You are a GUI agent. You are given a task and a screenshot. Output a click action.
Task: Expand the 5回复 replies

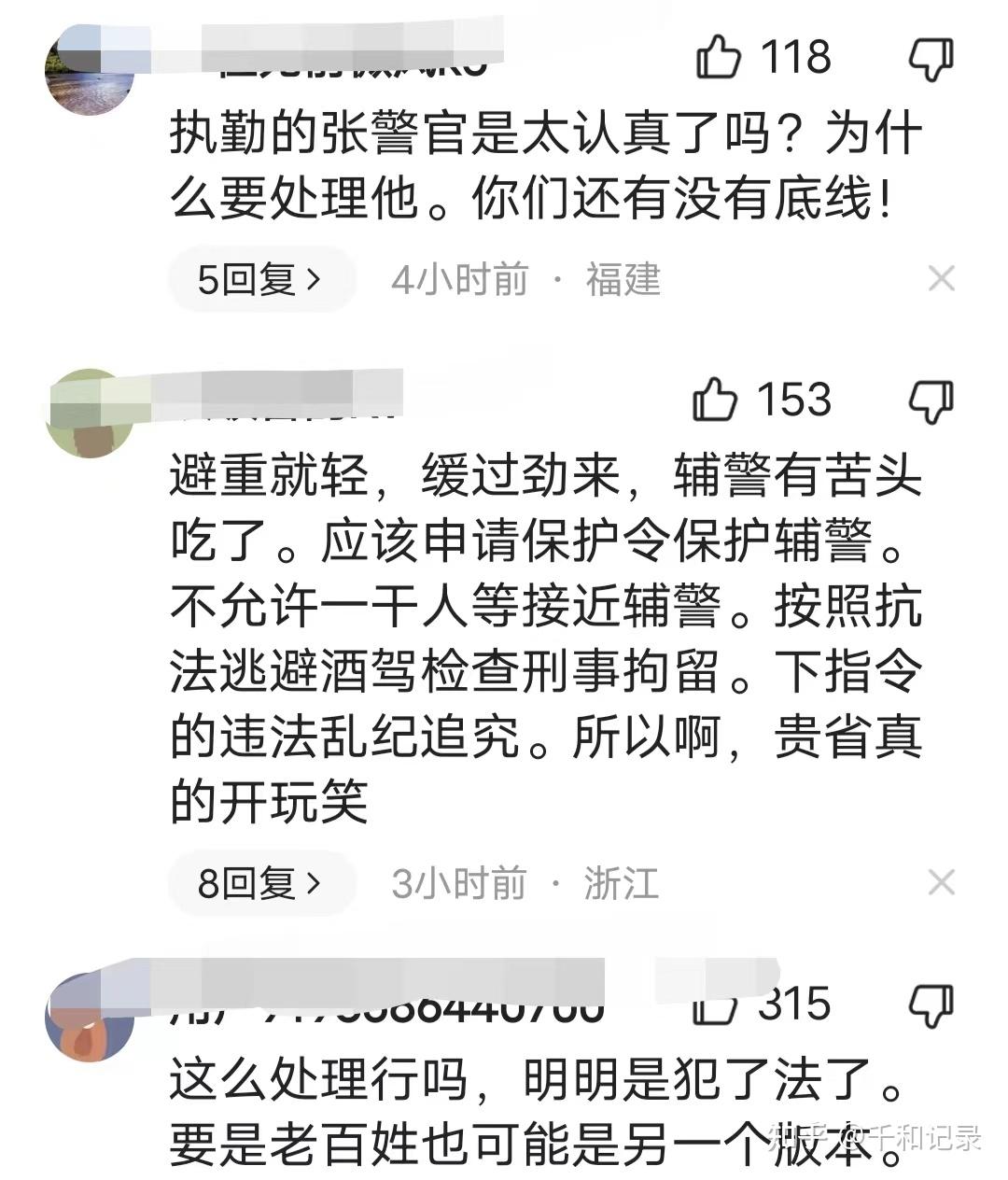tap(260, 279)
